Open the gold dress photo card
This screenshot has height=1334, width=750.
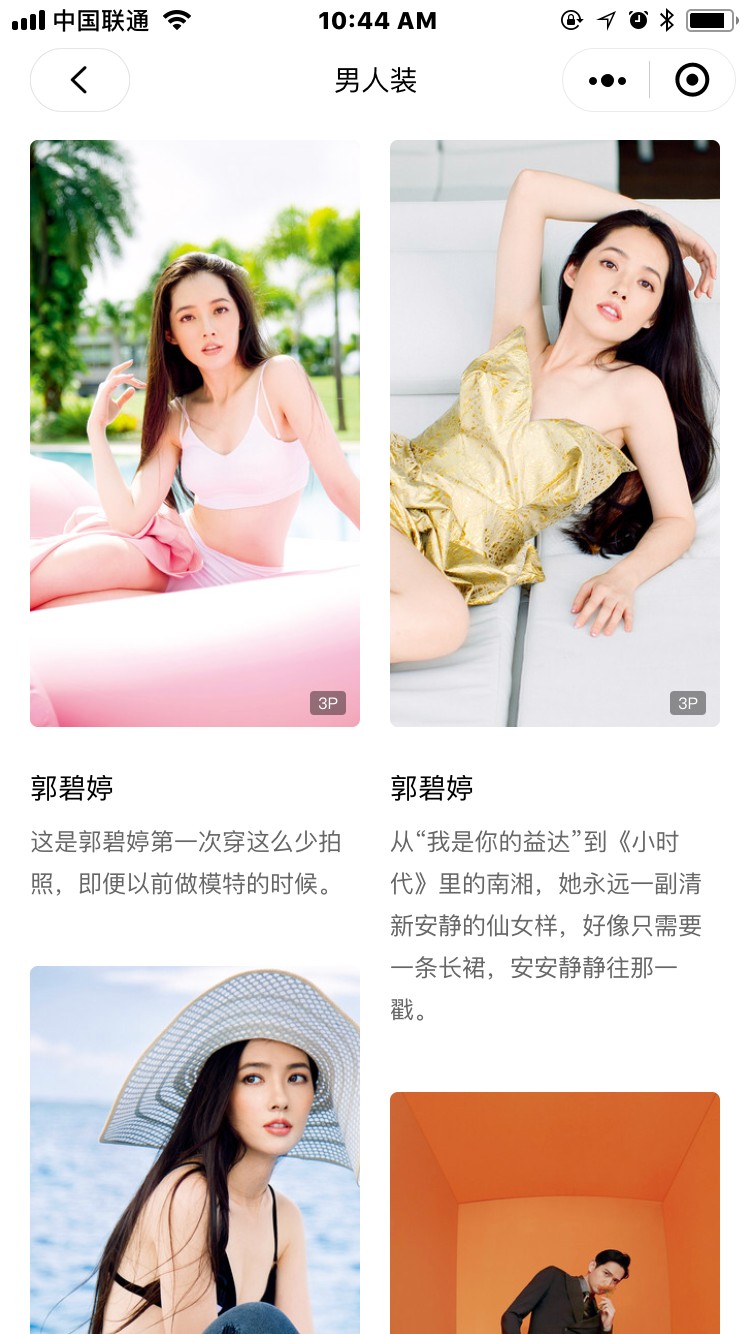tap(555, 433)
